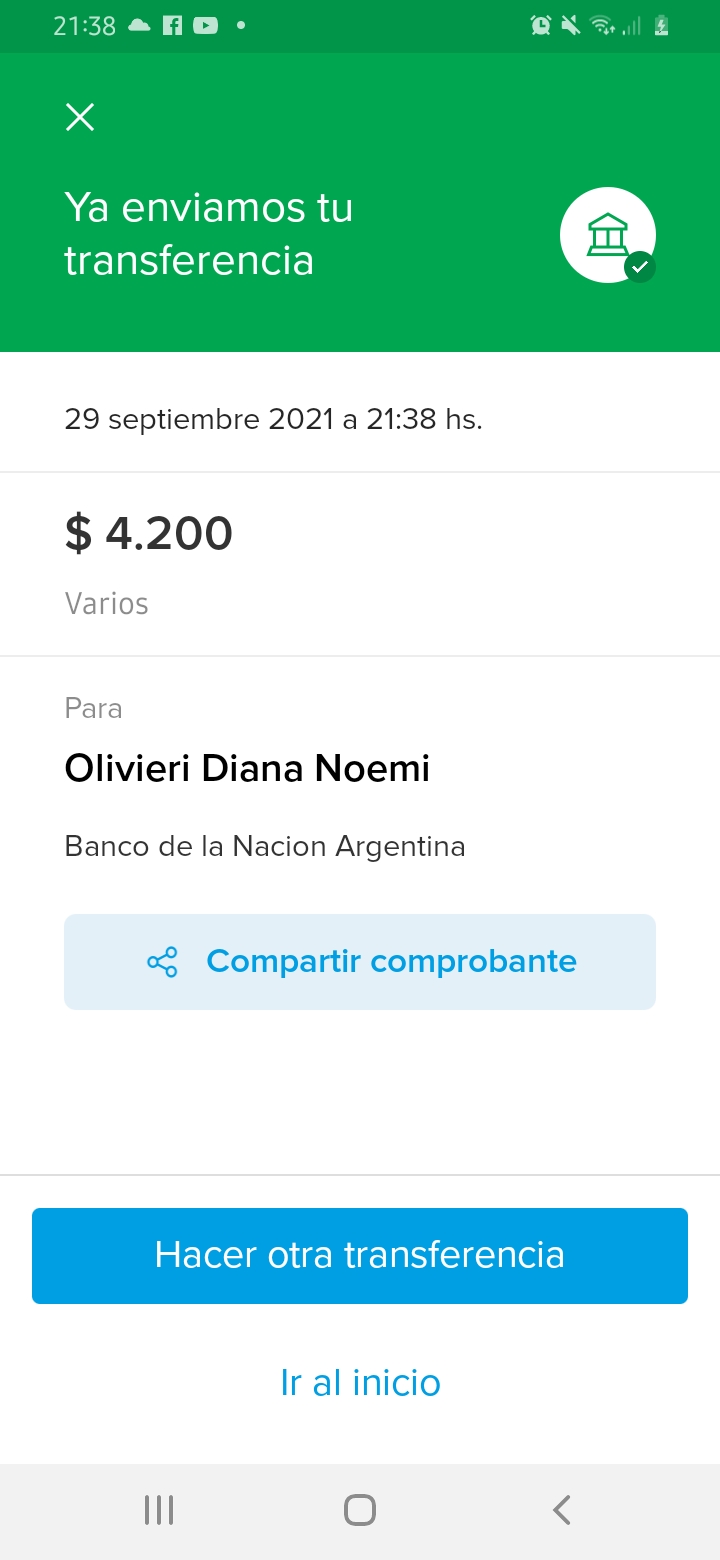Tap Hacer otra transferencia button
The image size is (720, 1560).
(360, 1256)
